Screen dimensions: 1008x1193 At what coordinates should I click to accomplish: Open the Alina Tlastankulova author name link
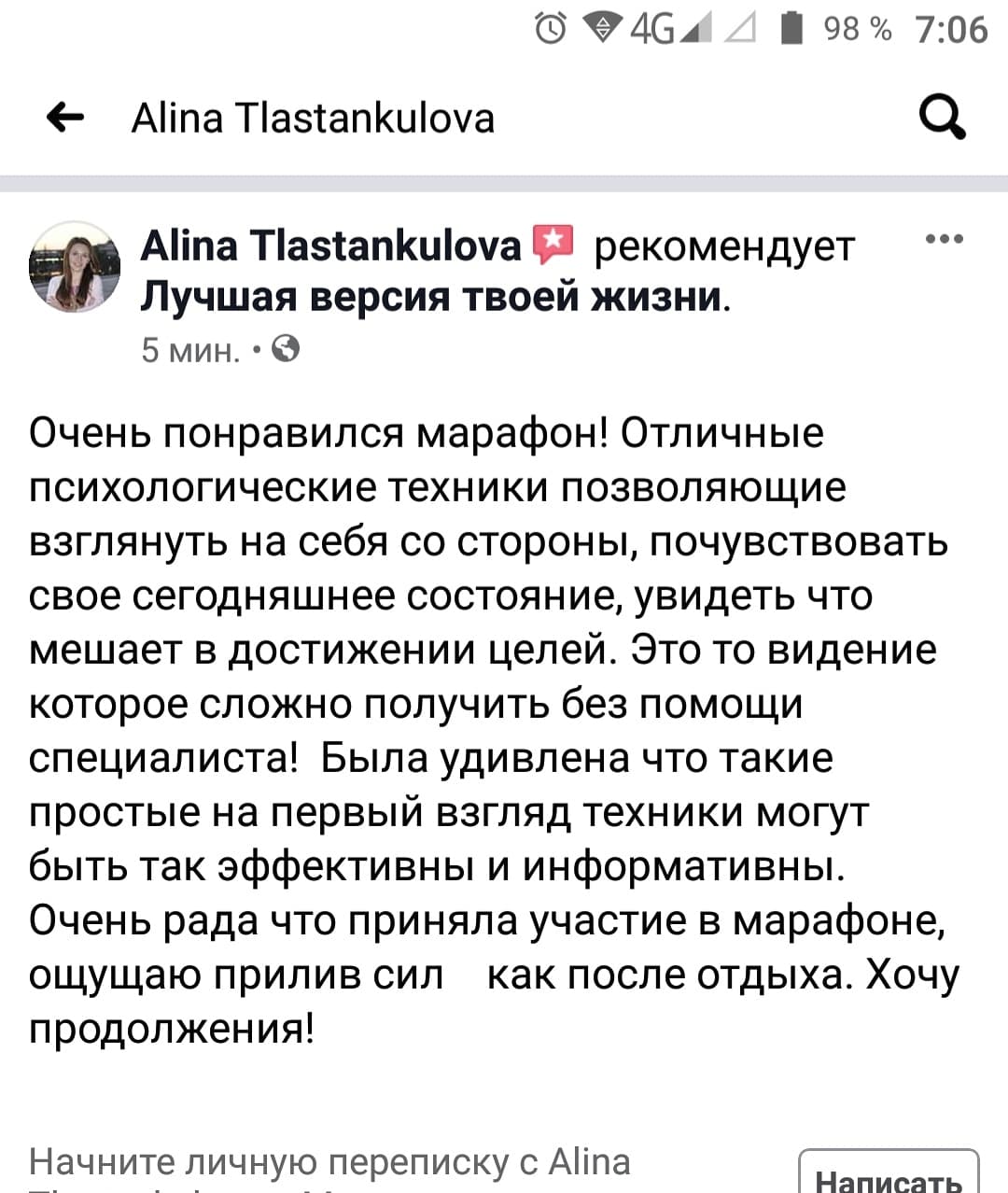[331, 246]
